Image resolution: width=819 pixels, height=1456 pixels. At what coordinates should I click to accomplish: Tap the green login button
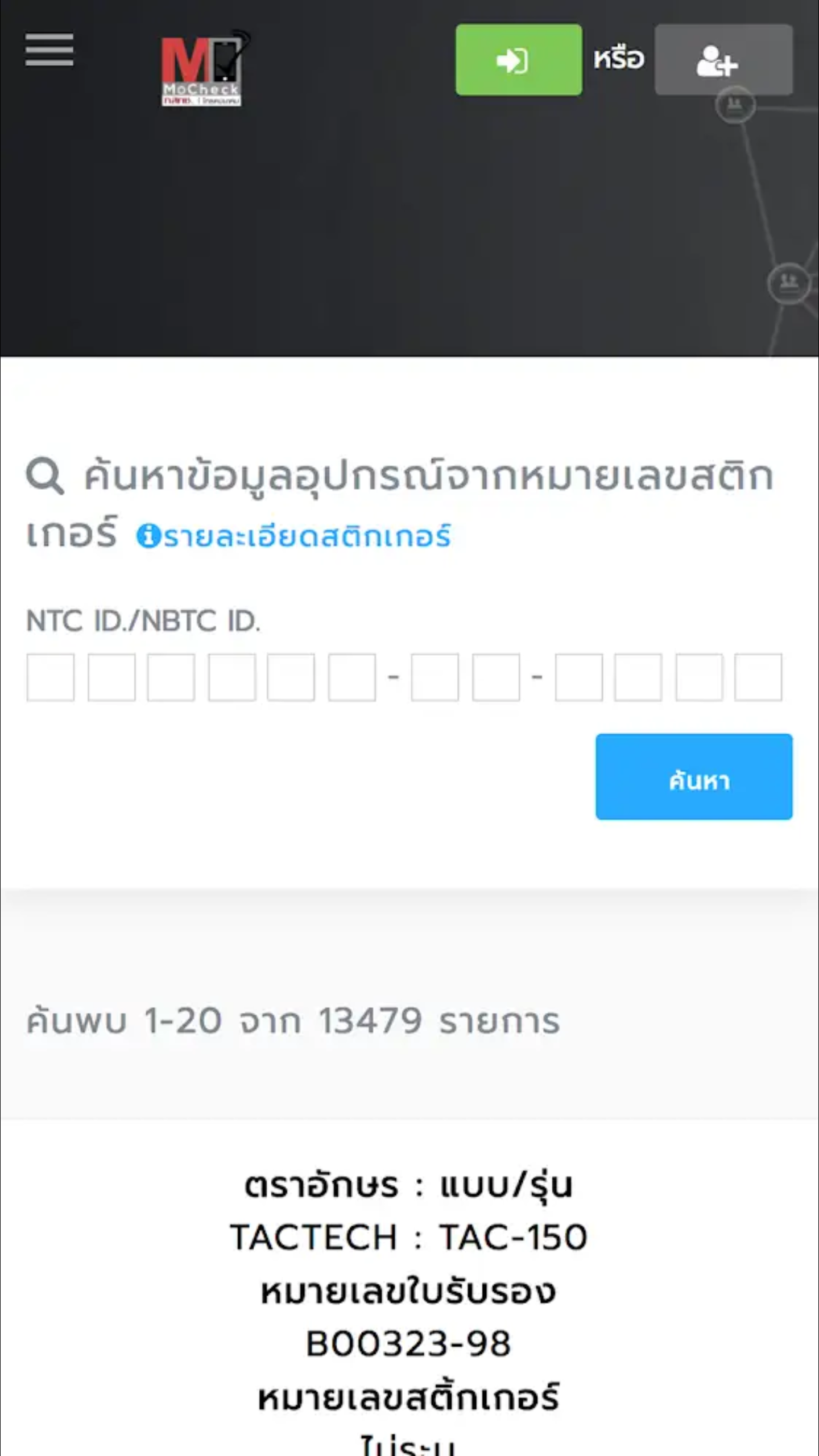point(519,60)
